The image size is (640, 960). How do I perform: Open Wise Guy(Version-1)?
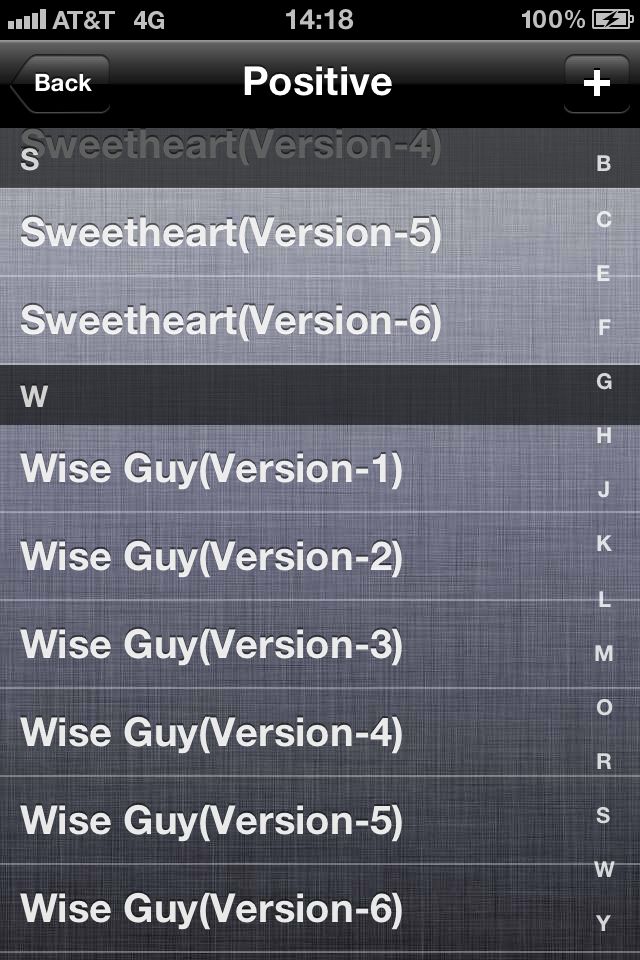pyautogui.click(x=212, y=469)
